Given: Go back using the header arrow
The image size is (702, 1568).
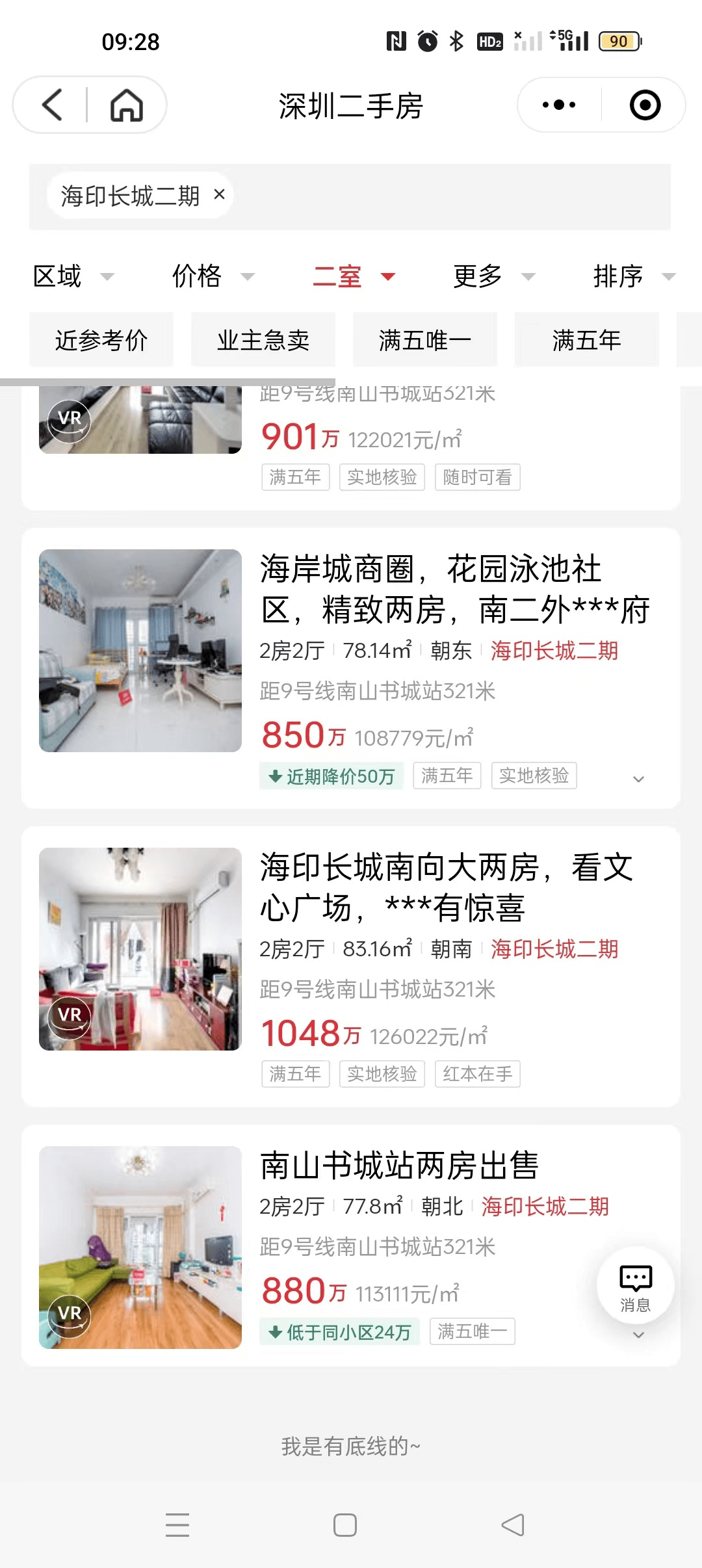Looking at the screenshot, I should point(53,105).
